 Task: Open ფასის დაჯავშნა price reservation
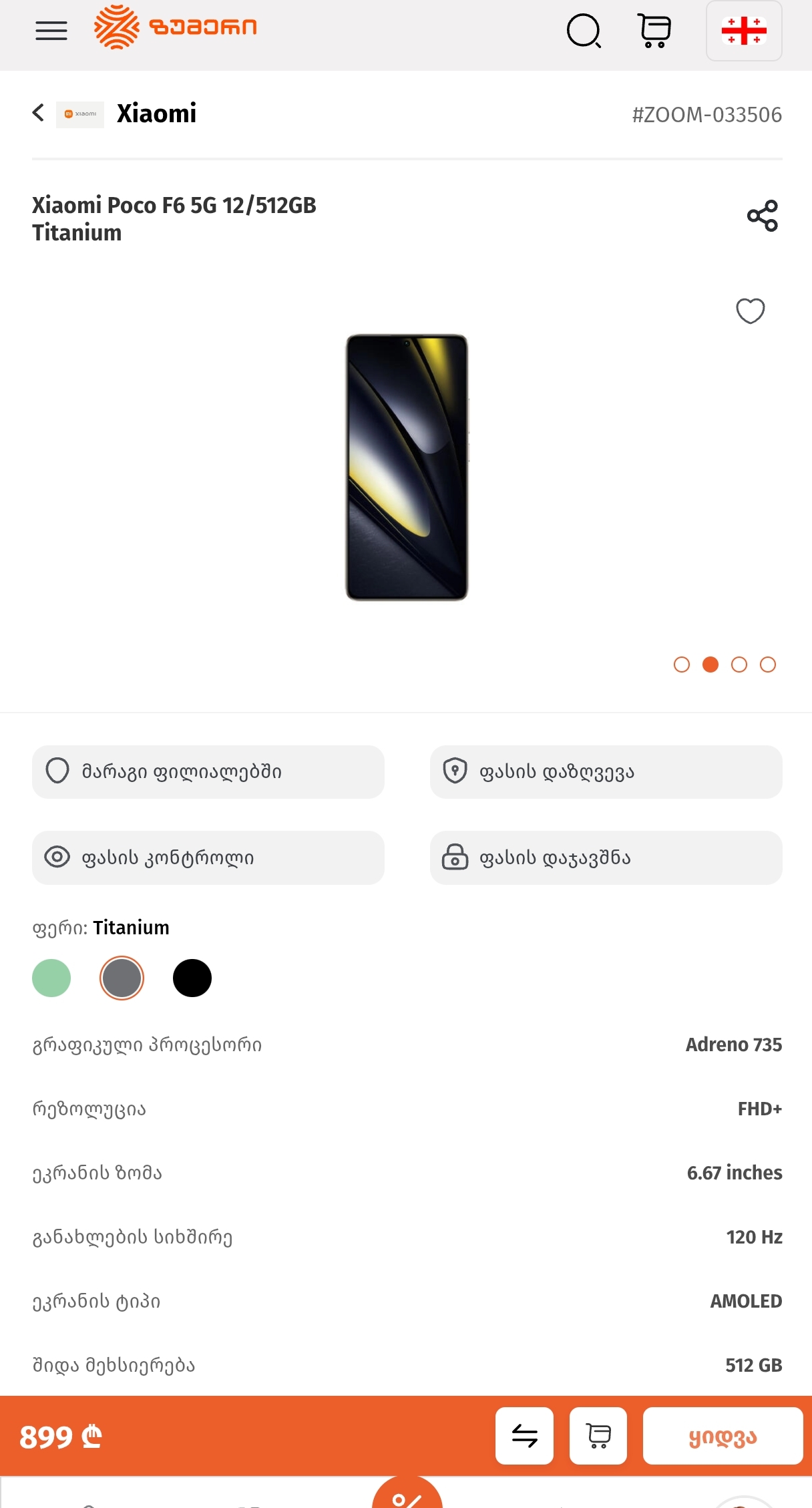[x=606, y=858]
